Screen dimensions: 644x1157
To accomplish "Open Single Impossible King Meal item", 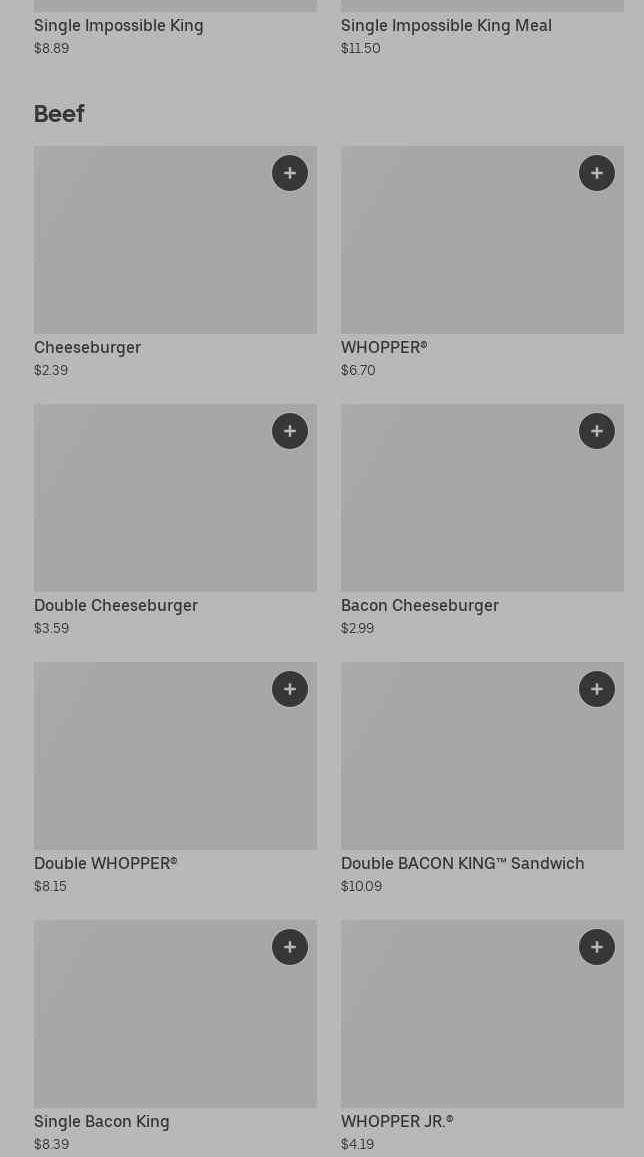I will tap(446, 26).
